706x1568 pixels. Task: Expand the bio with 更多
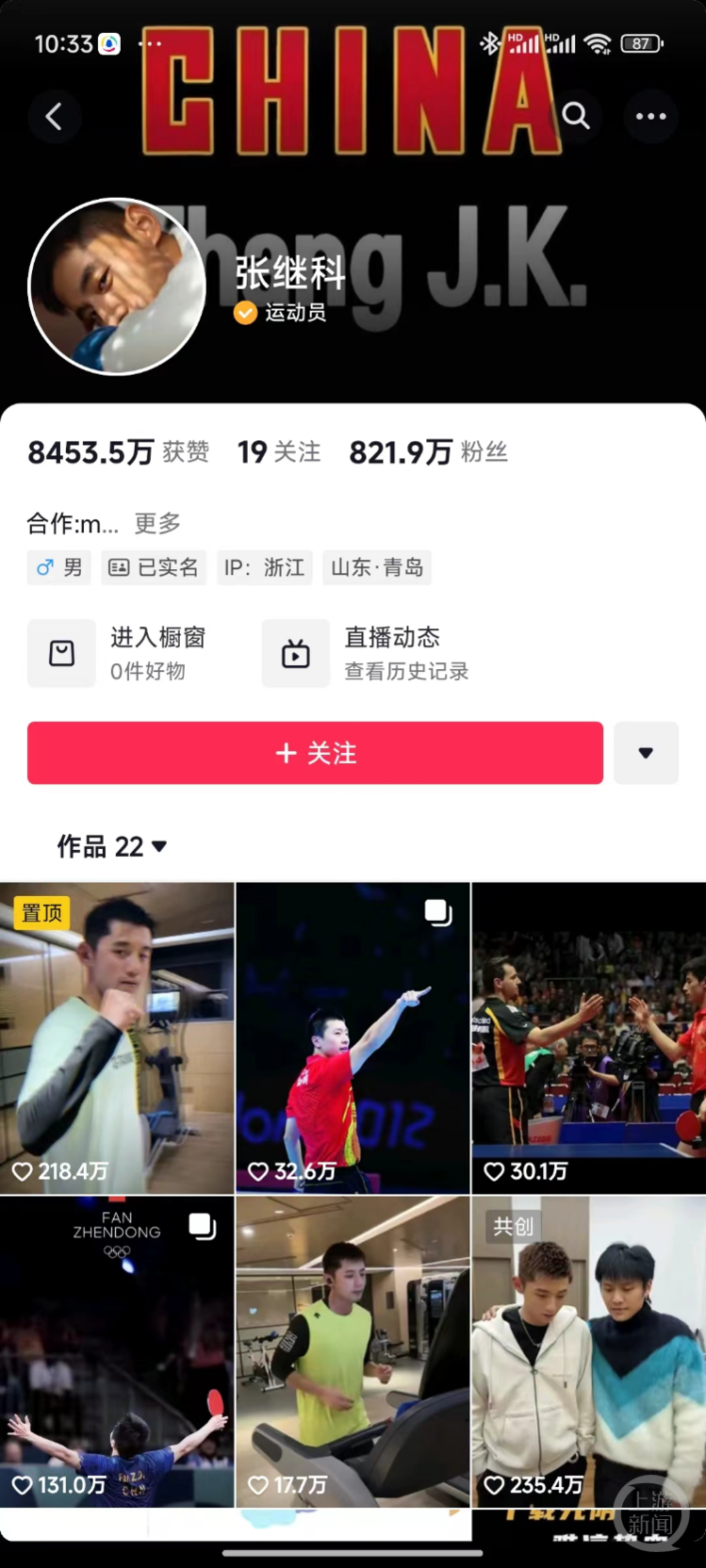(x=157, y=523)
